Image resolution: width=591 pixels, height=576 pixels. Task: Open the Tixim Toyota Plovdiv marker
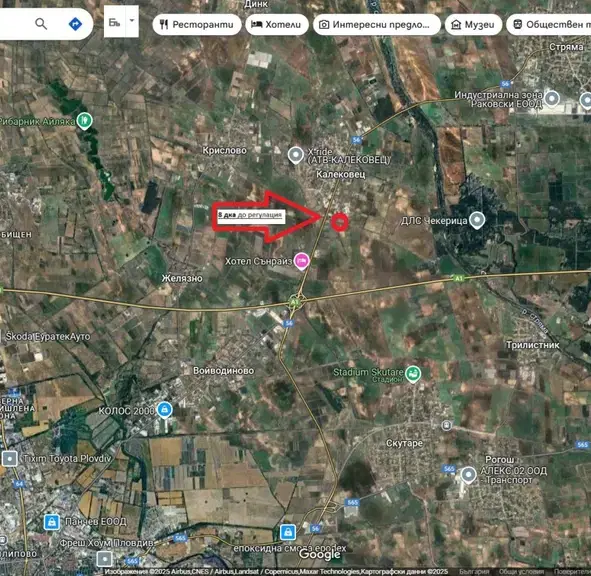(9, 459)
